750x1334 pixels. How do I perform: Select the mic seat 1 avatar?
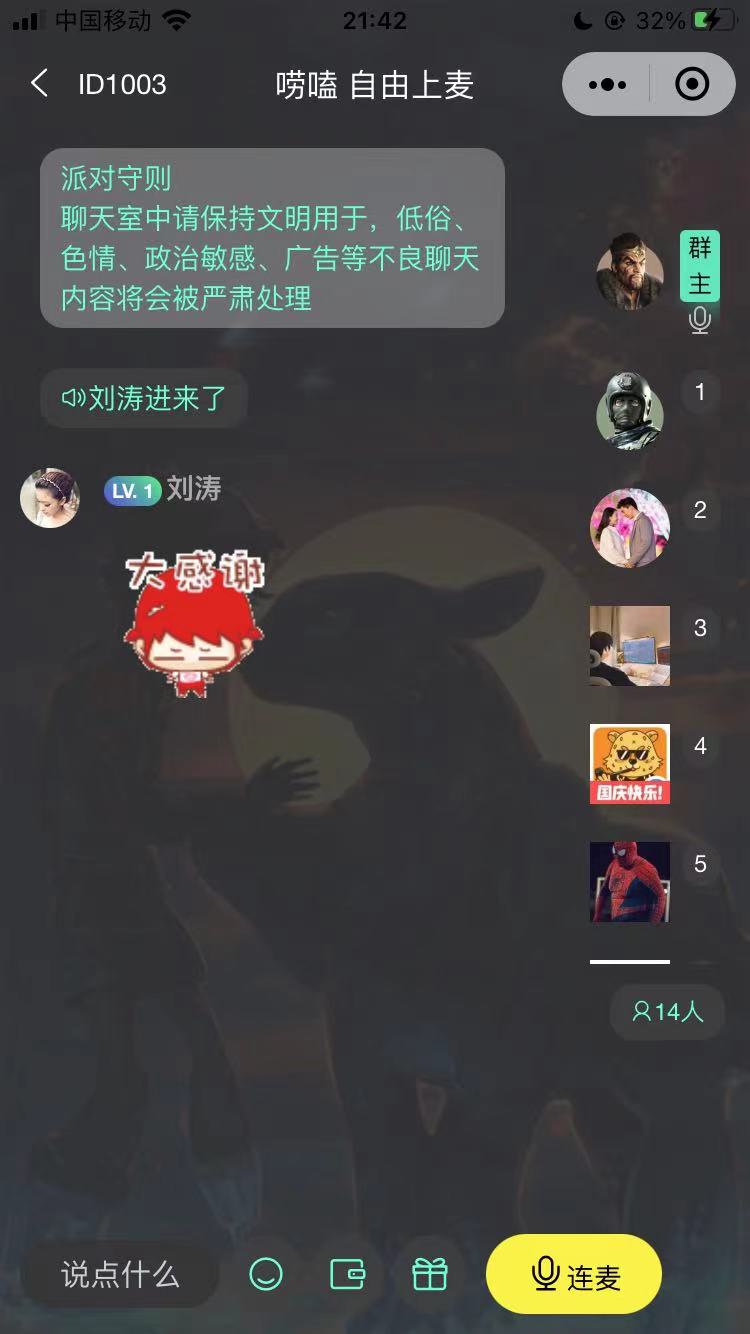click(630, 410)
